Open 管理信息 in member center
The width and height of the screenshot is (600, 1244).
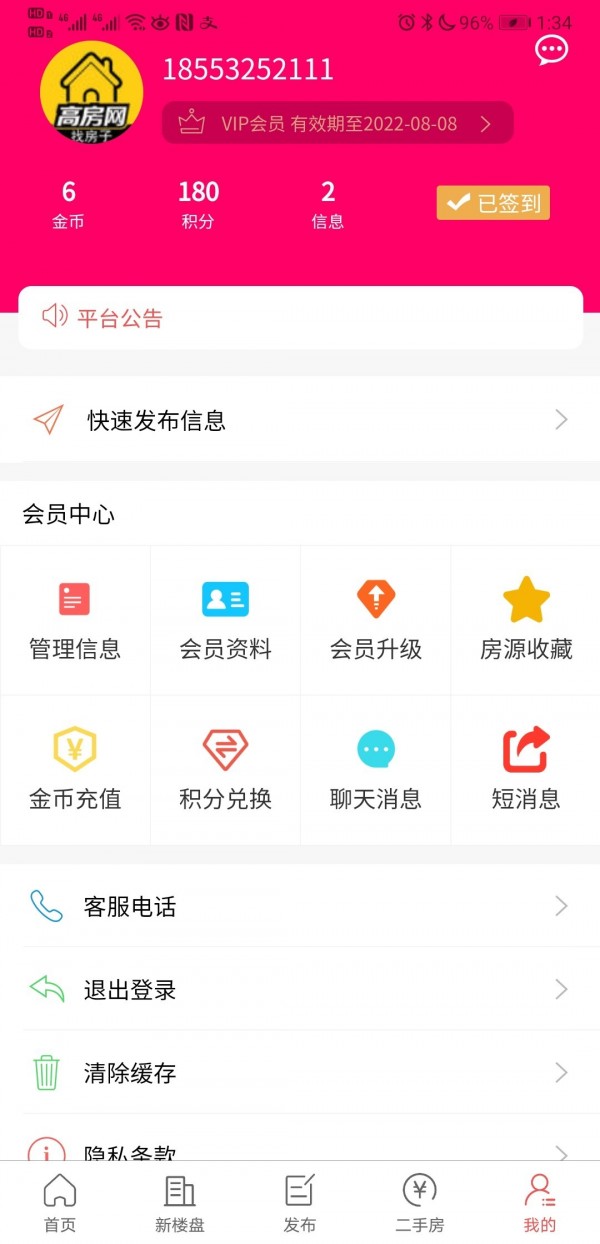75,621
